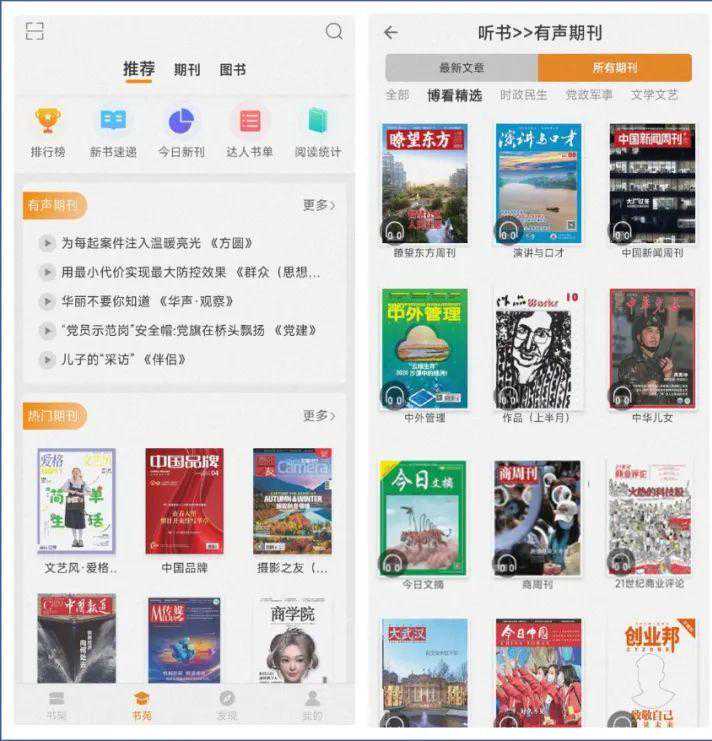Select the 所有期刊 segment
The width and height of the screenshot is (712, 741).
point(614,68)
